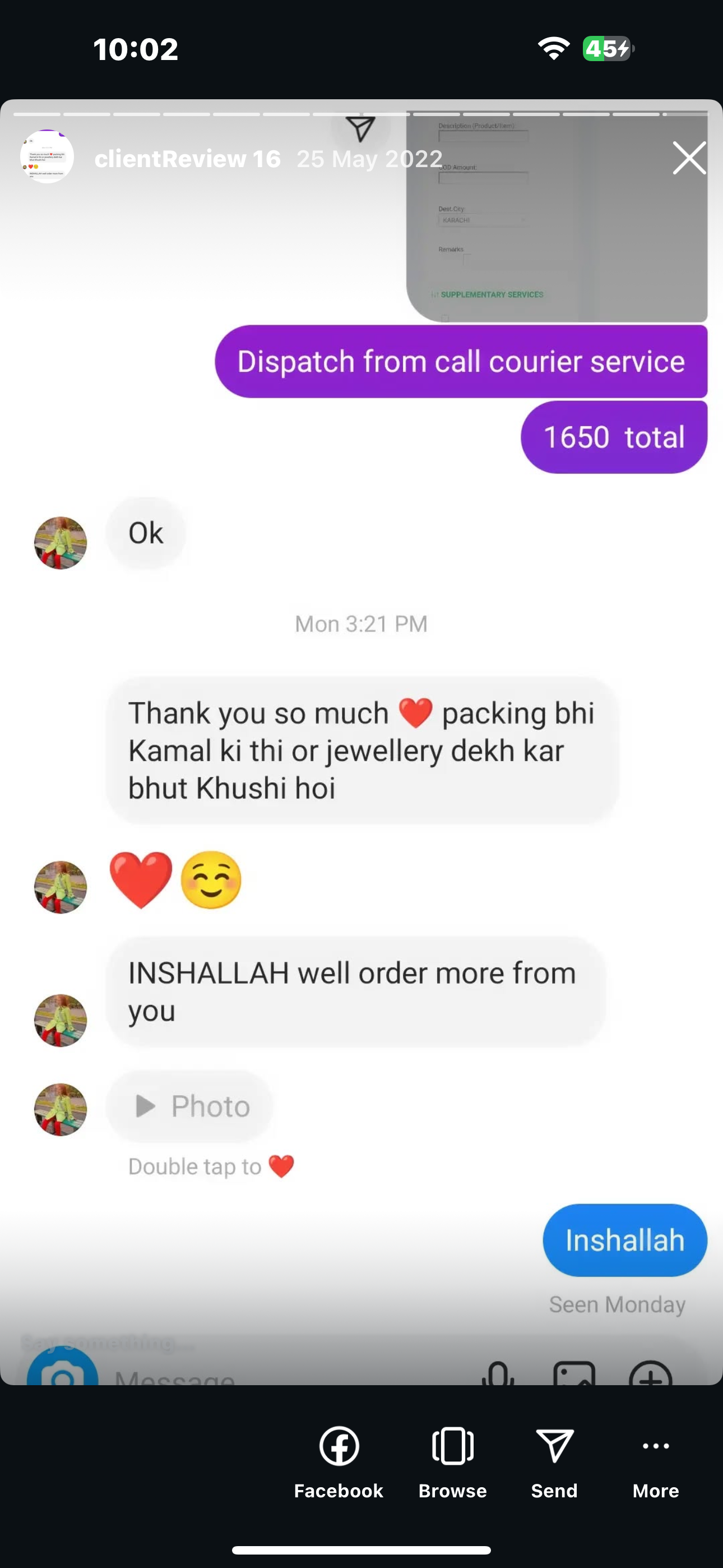
Task: Select the sent Inshallah message bubble
Action: [624, 1240]
